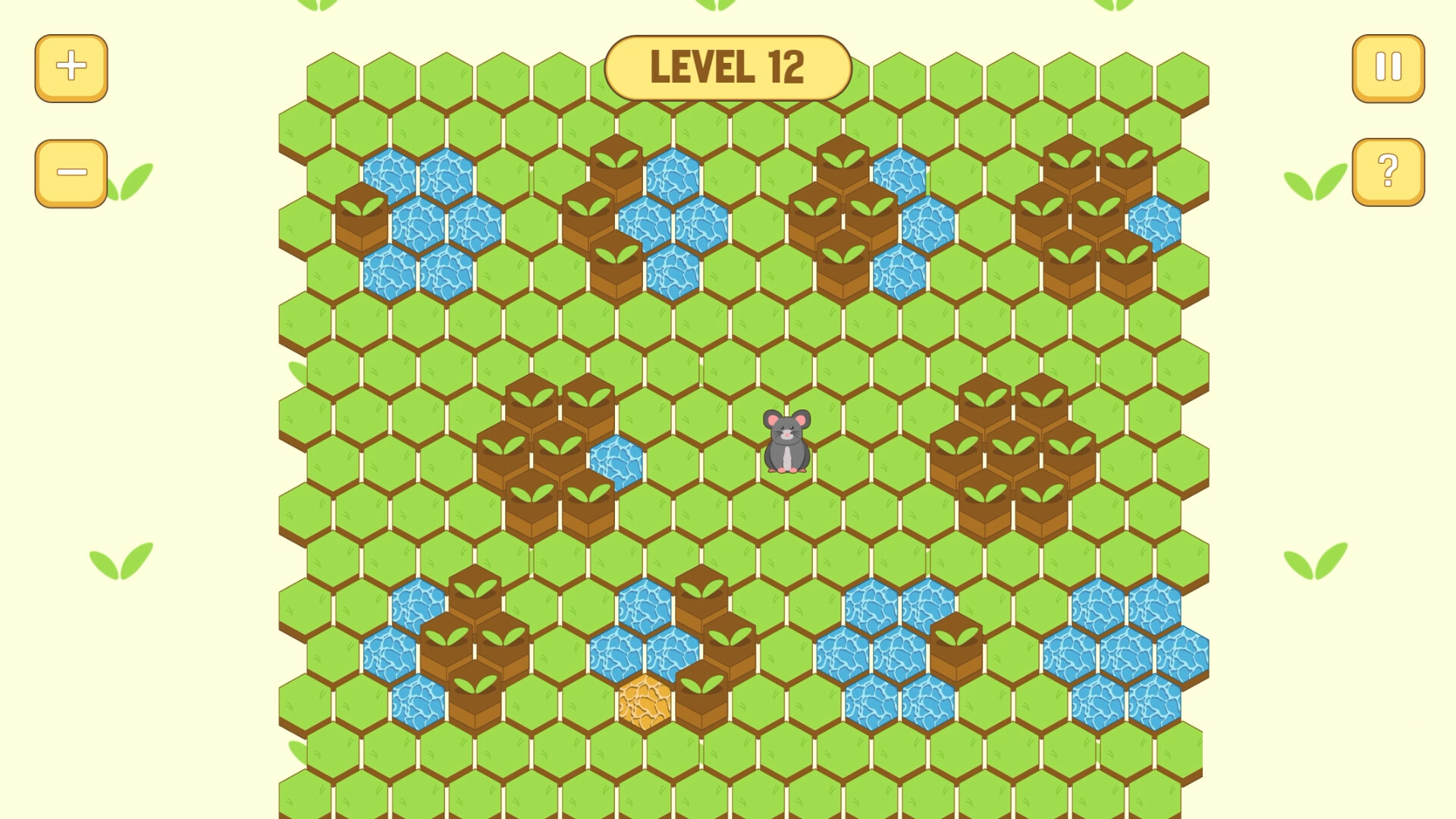The width and height of the screenshot is (1456, 819).
Task: Tap the gray mouse character
Action: pyautogui.click(x=786, y=442)
